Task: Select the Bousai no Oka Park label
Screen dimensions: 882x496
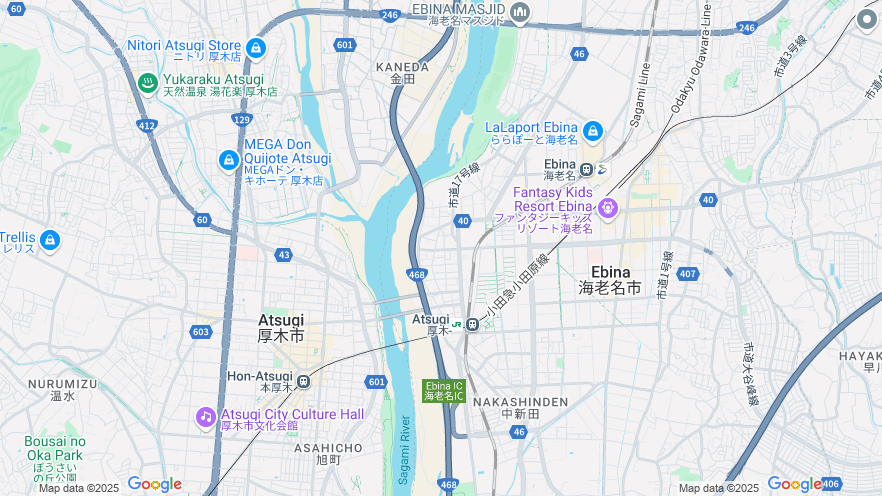Action: (56, 447)
